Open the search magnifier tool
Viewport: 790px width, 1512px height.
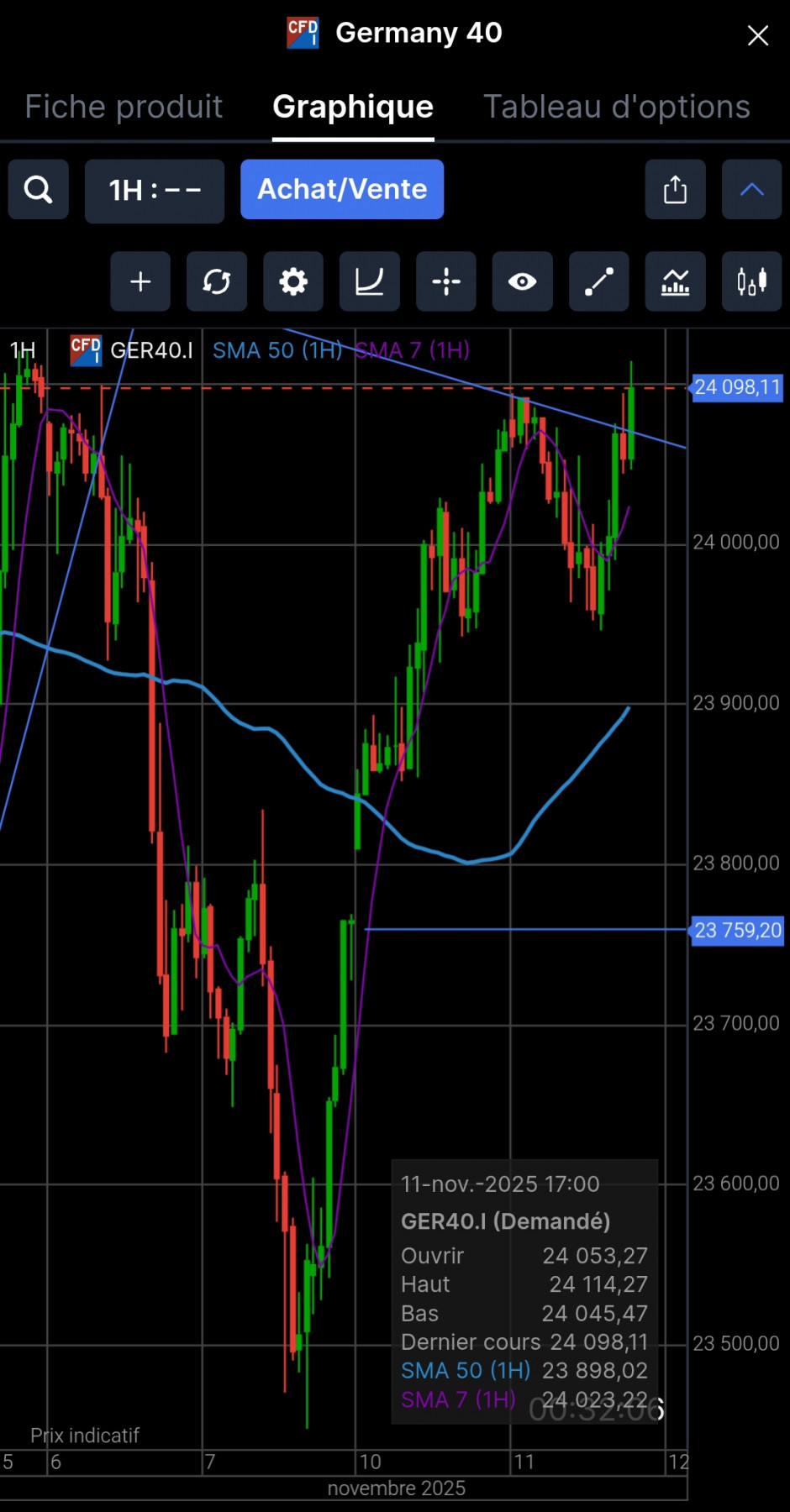(38, 190)
